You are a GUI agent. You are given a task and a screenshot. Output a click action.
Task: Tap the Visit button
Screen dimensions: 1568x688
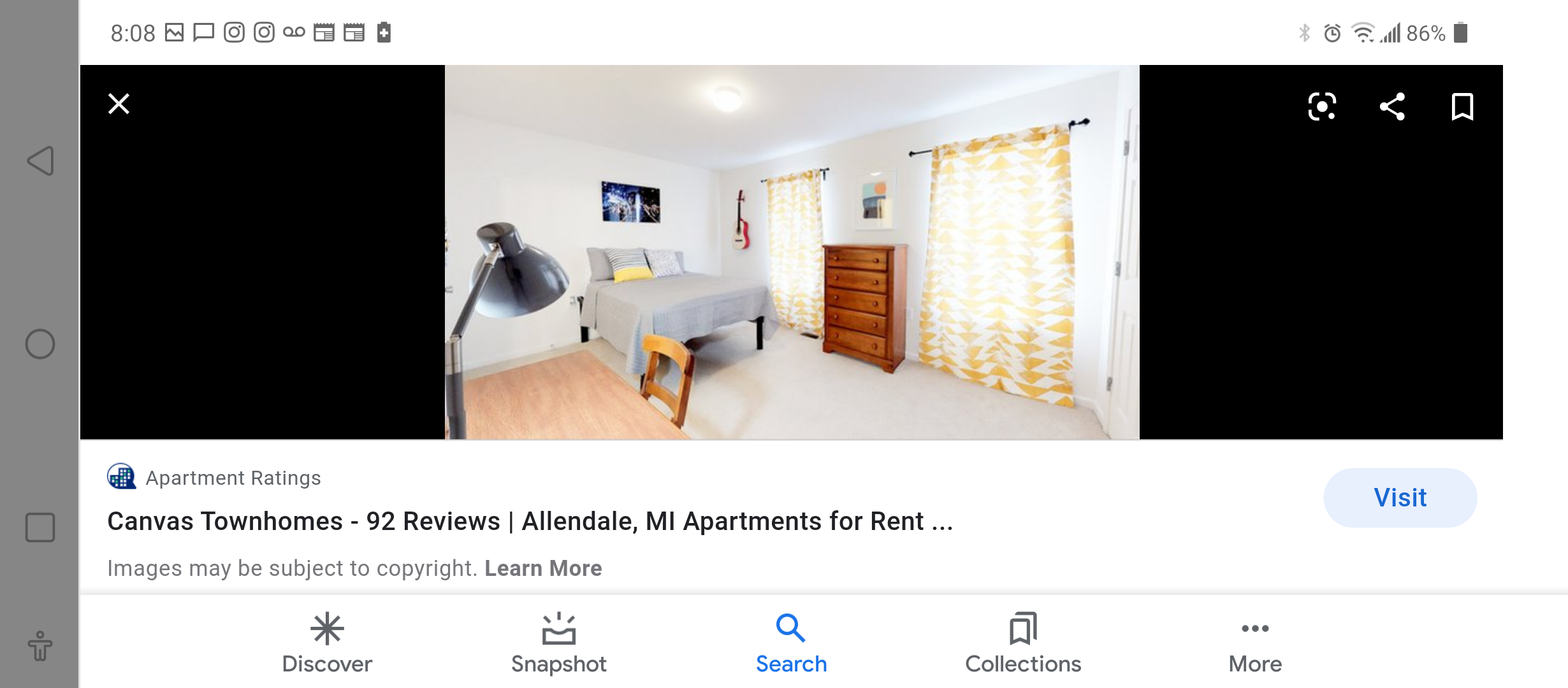(1400, 498)
